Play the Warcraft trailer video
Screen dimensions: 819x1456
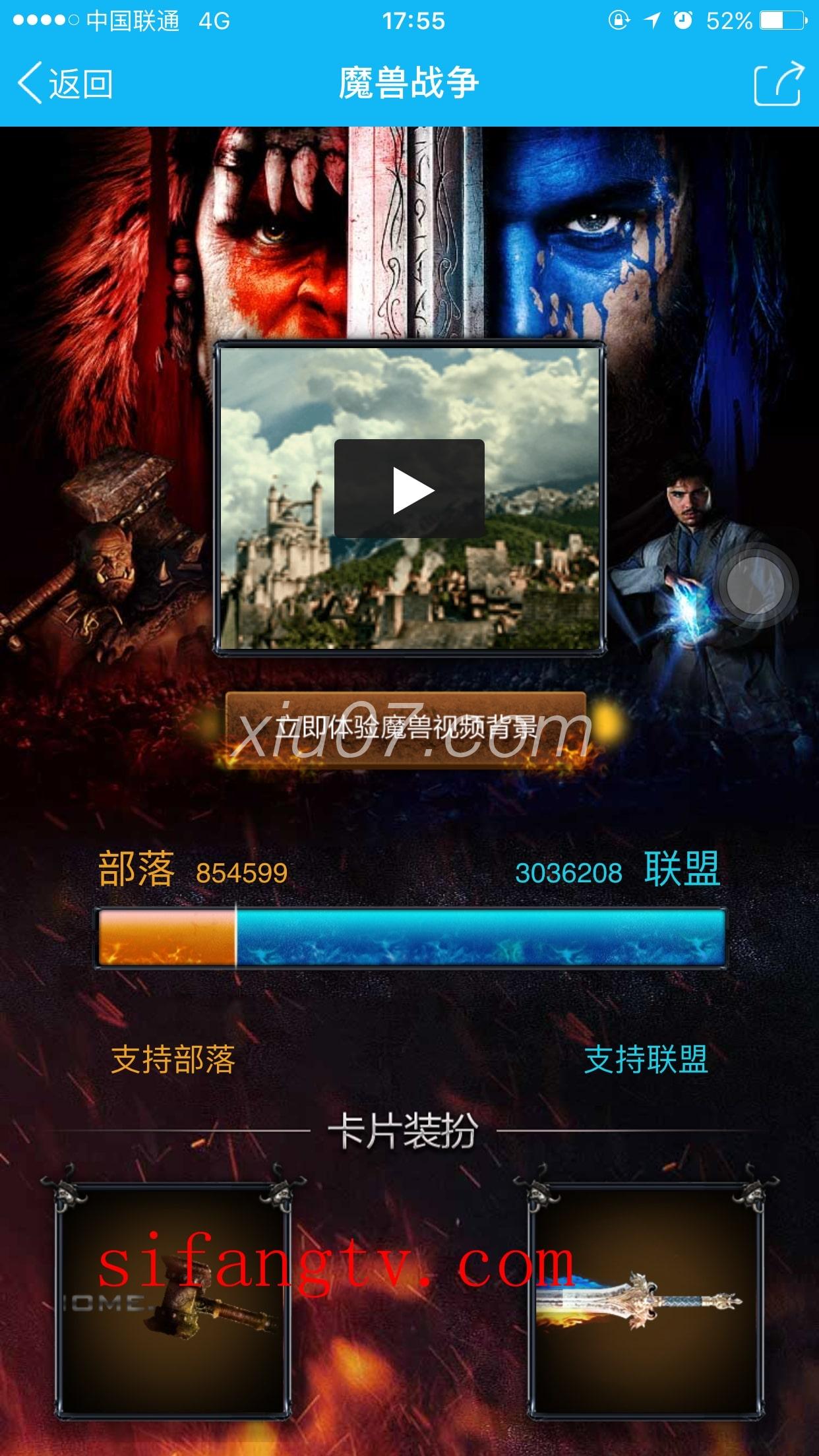(x=409, y=489)
